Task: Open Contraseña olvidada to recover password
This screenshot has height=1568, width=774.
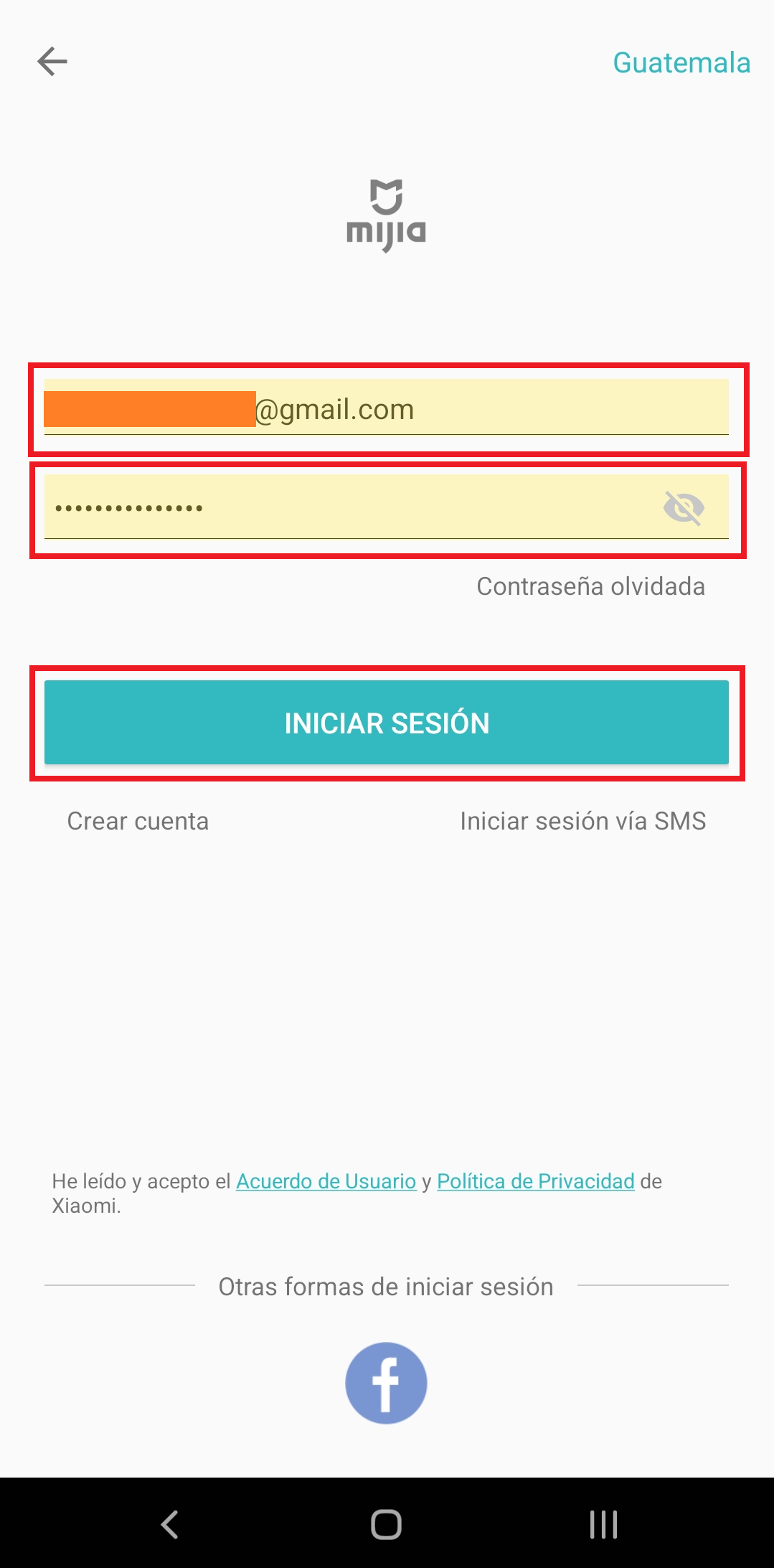Action: [590, 586]
